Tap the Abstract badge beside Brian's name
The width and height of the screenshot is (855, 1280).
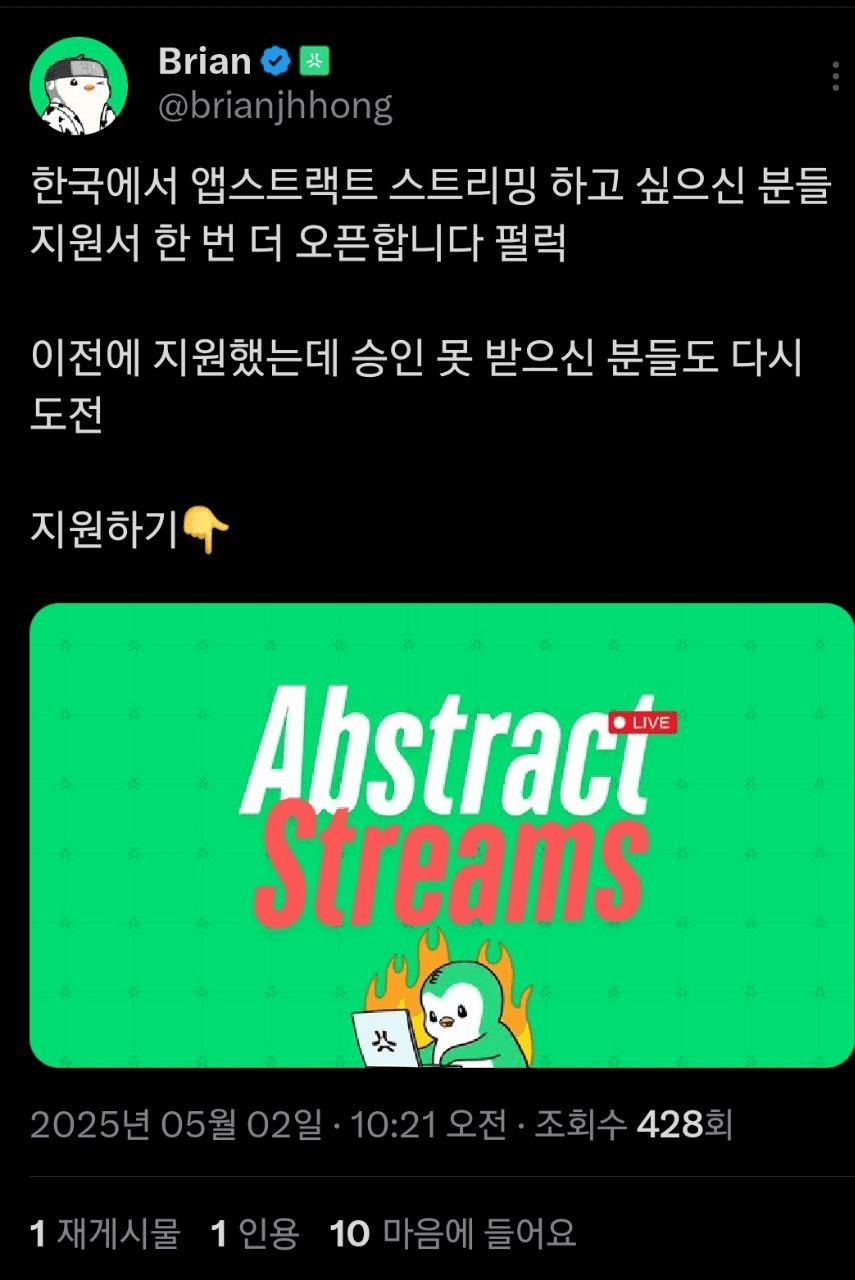point(314,62)
